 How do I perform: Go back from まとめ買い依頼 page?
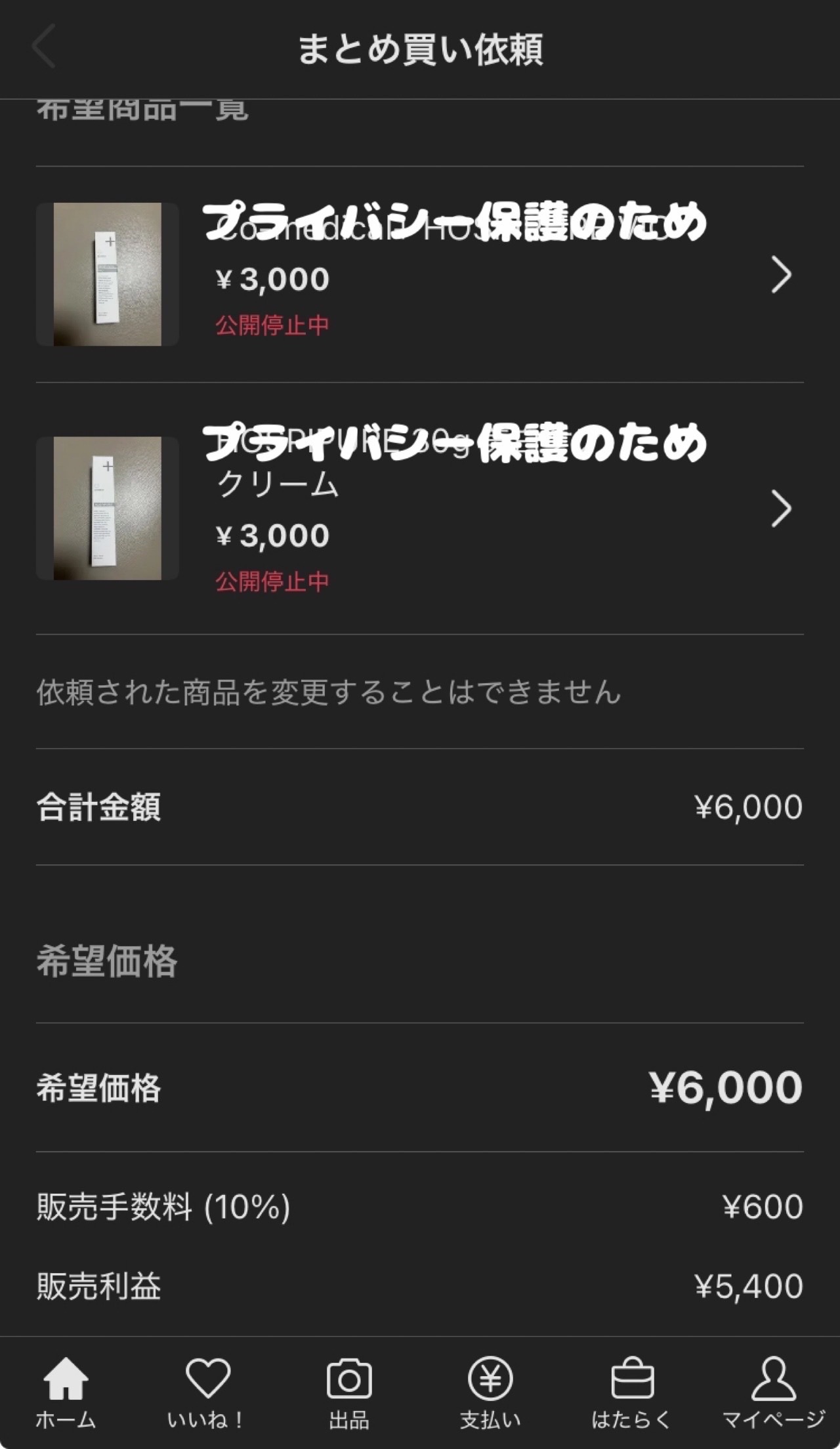pos(45,47)
